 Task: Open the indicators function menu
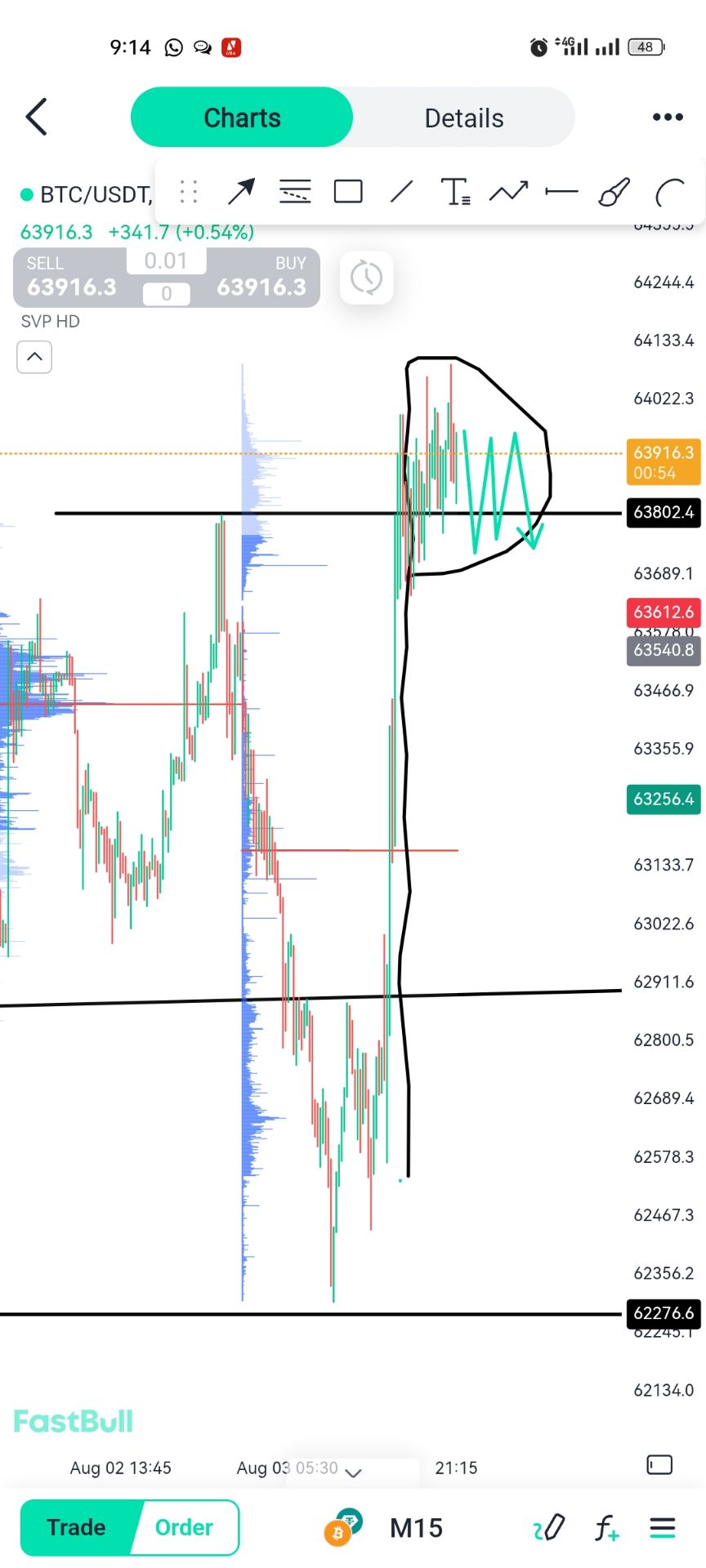(x=605, y=1527)
